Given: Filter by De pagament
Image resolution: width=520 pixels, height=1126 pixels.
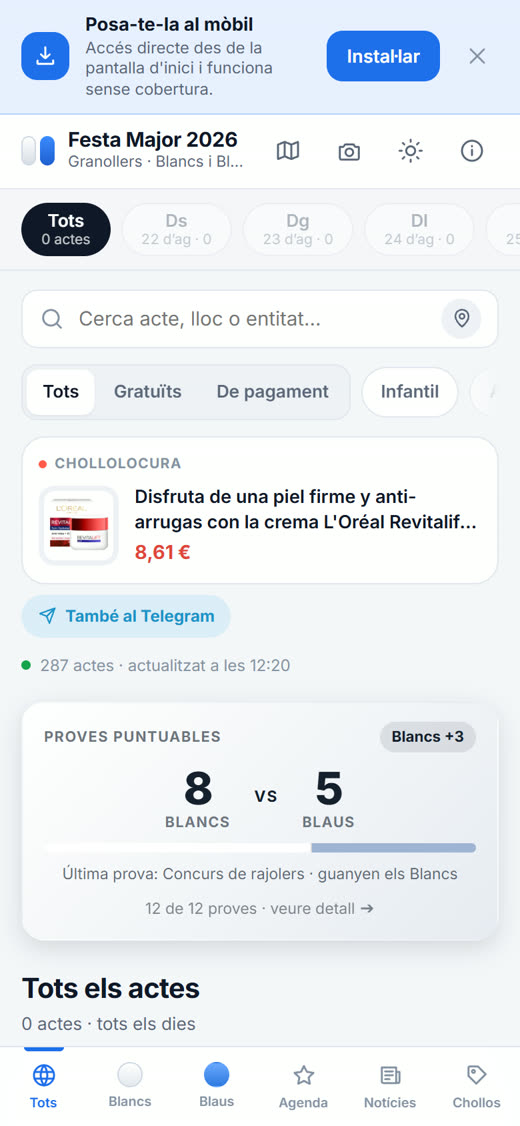Looking at the screenshot, I should click(273, 392).
